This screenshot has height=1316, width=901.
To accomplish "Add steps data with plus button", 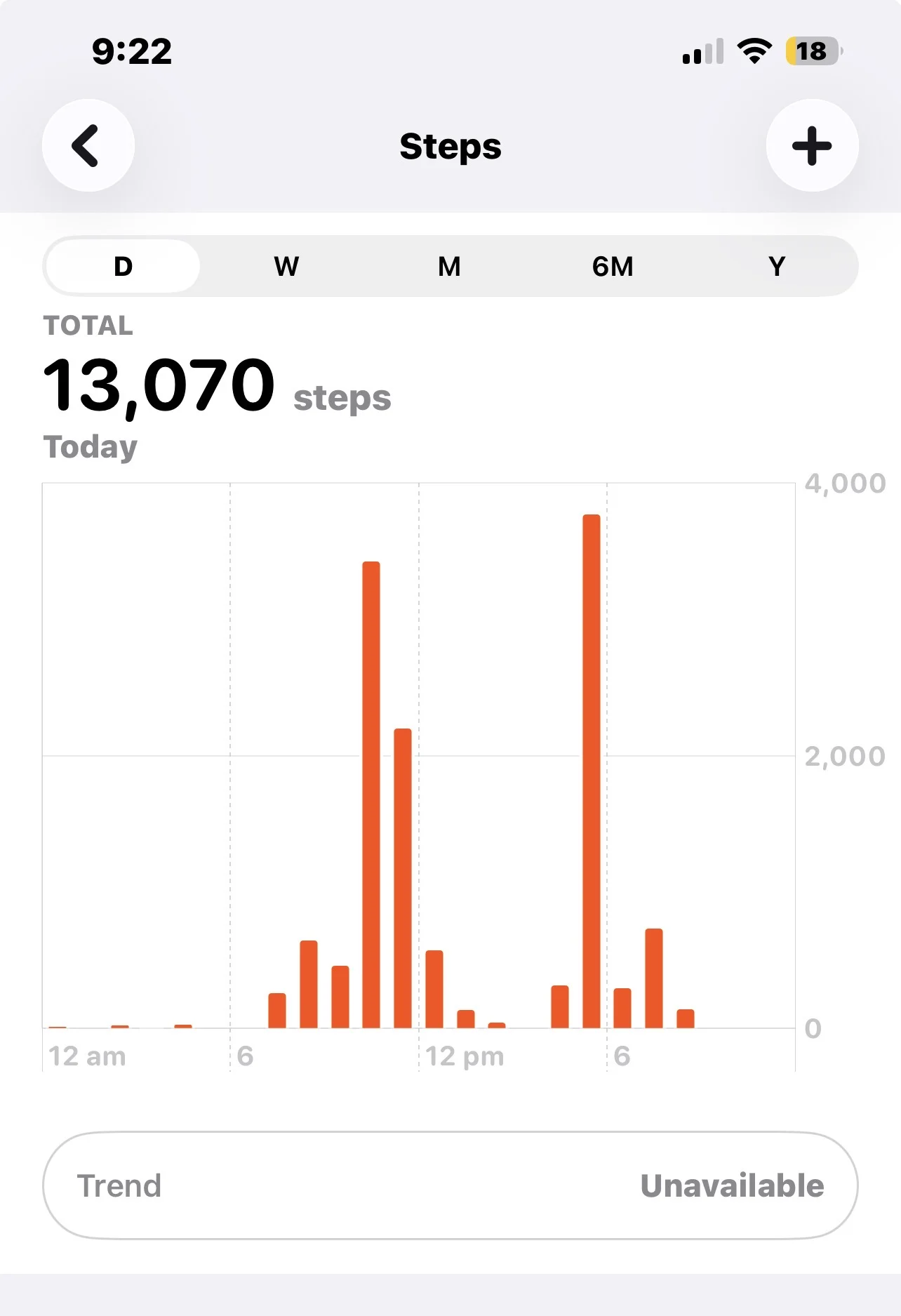I will click(812, 145).
